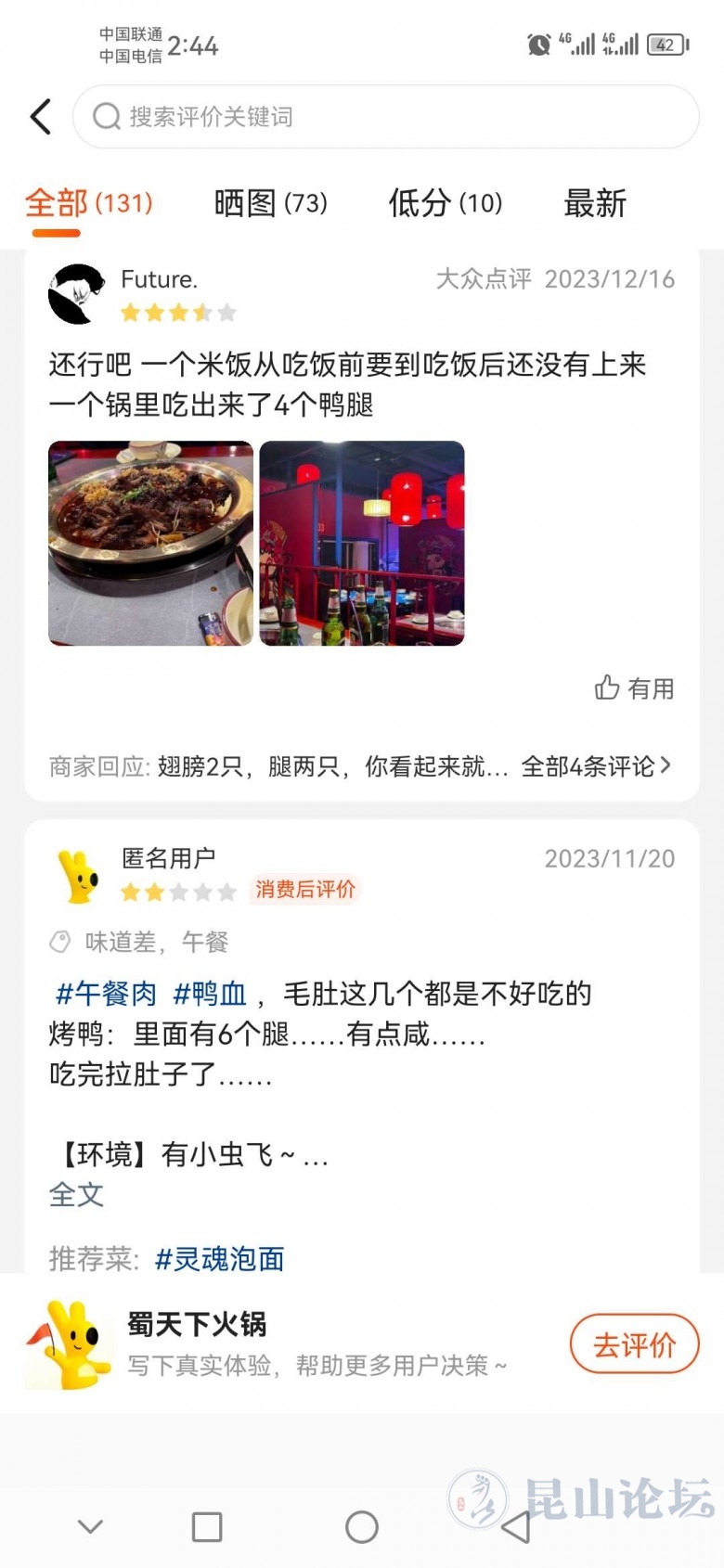The image size is (724, 1568).
Task: Open the recommended dish #灵魂泡面
Action: 219,1259
